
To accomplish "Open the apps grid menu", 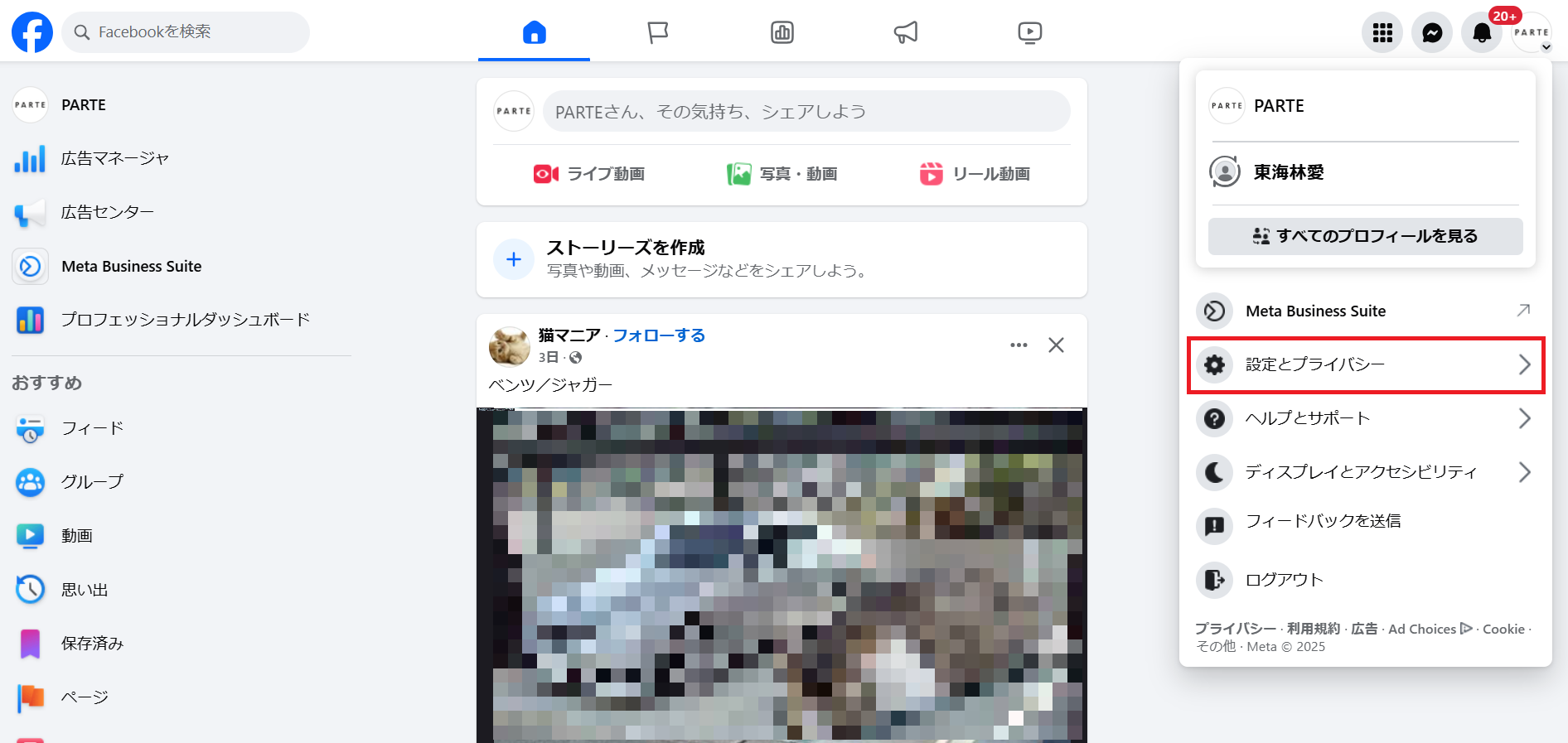I will [x=1382, y=33].
